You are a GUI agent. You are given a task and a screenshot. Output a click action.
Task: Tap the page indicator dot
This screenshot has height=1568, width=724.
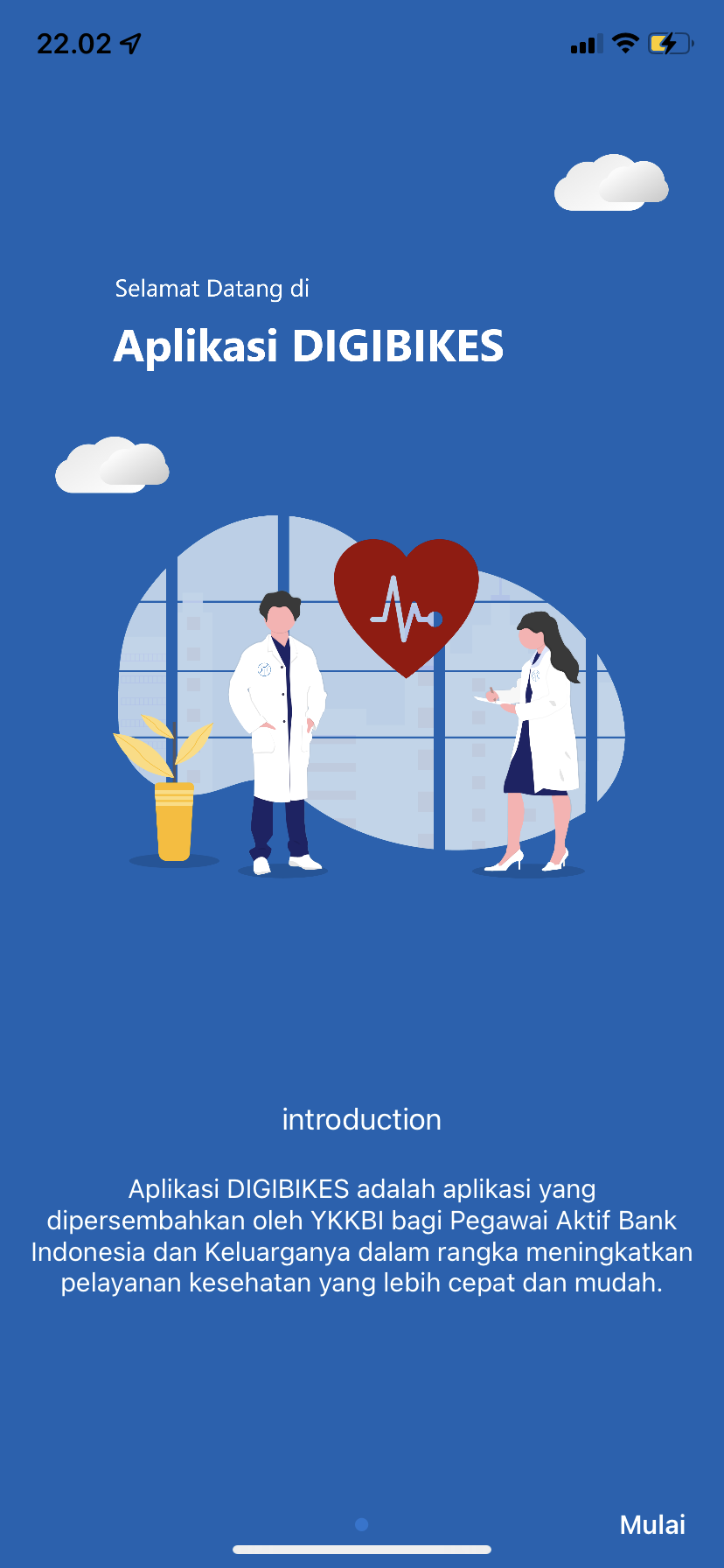click(361, 1524)
